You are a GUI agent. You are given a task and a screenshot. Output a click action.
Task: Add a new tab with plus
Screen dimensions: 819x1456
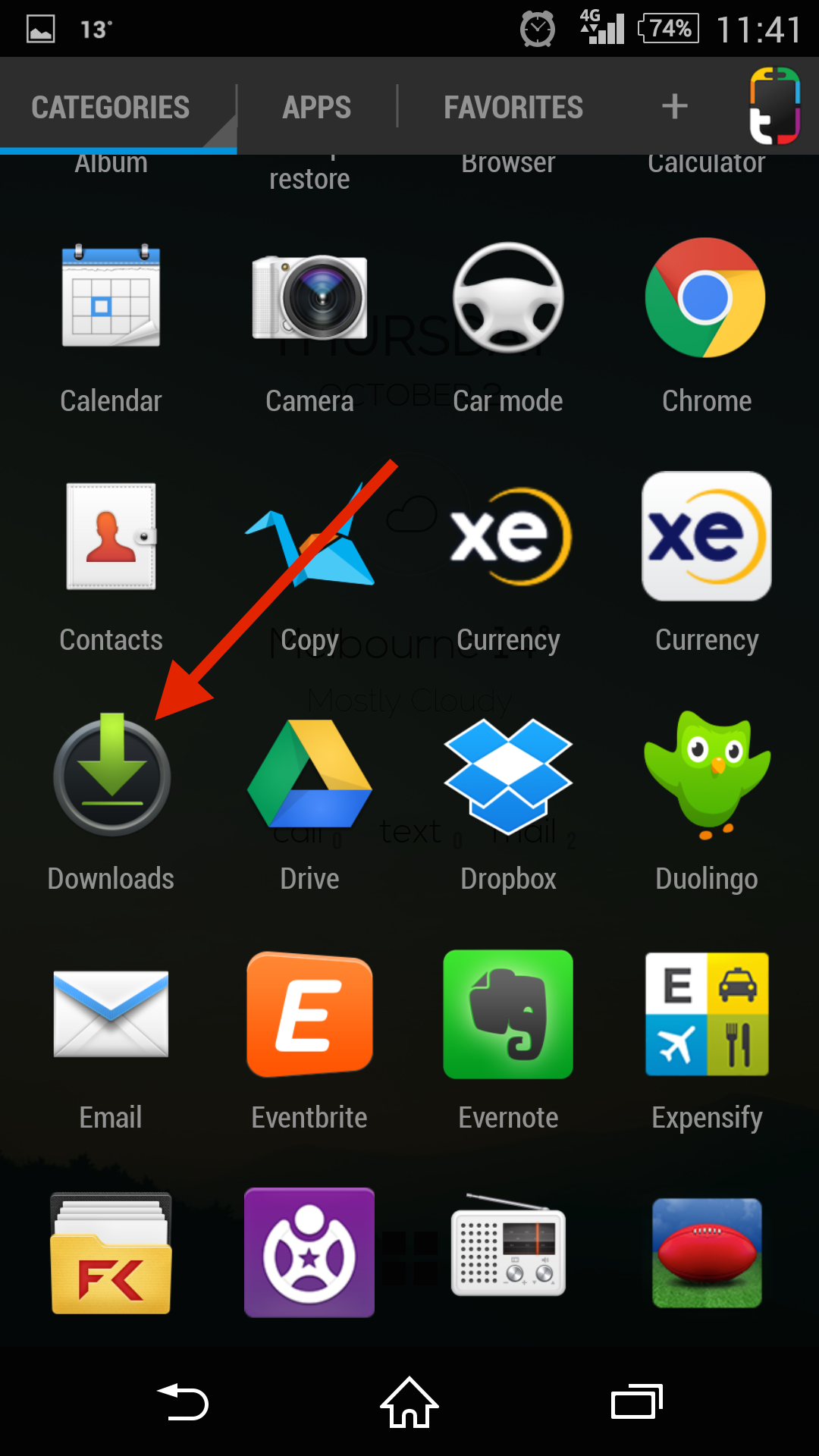click(x=674, y=106)
